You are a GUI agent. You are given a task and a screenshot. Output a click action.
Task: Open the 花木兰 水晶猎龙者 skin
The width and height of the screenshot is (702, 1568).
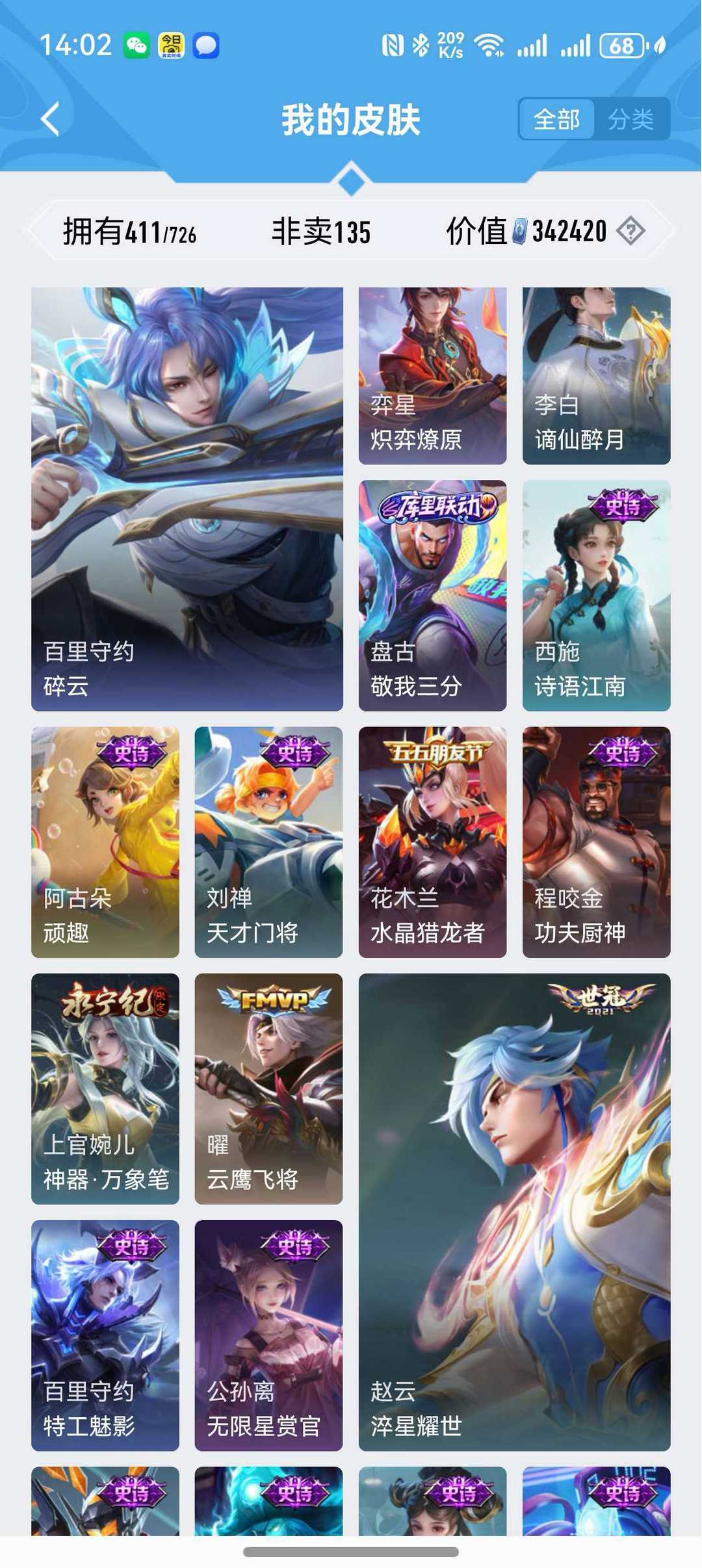pyautogui.click(x=432, y=842)
